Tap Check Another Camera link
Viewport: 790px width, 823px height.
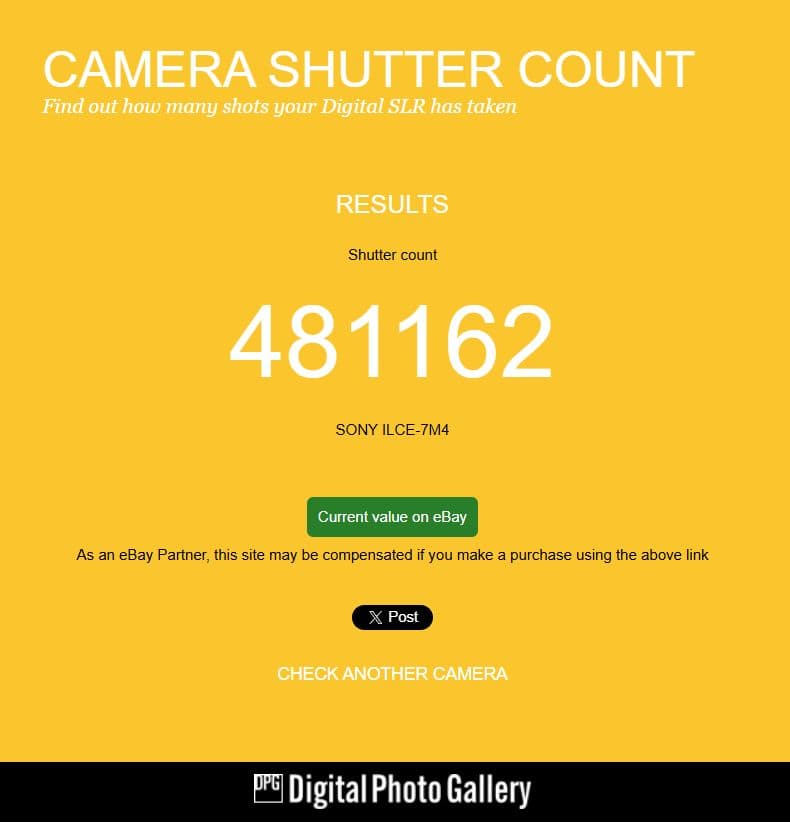(392, 674)
